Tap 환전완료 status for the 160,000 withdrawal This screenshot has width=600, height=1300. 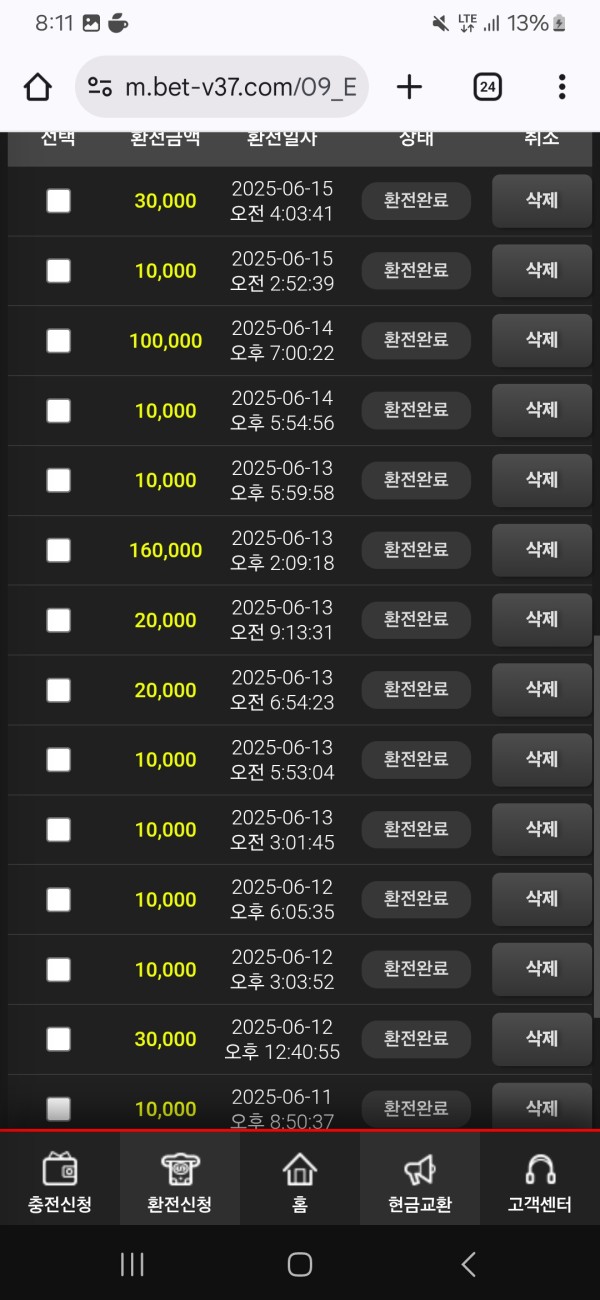coord(416,550)
